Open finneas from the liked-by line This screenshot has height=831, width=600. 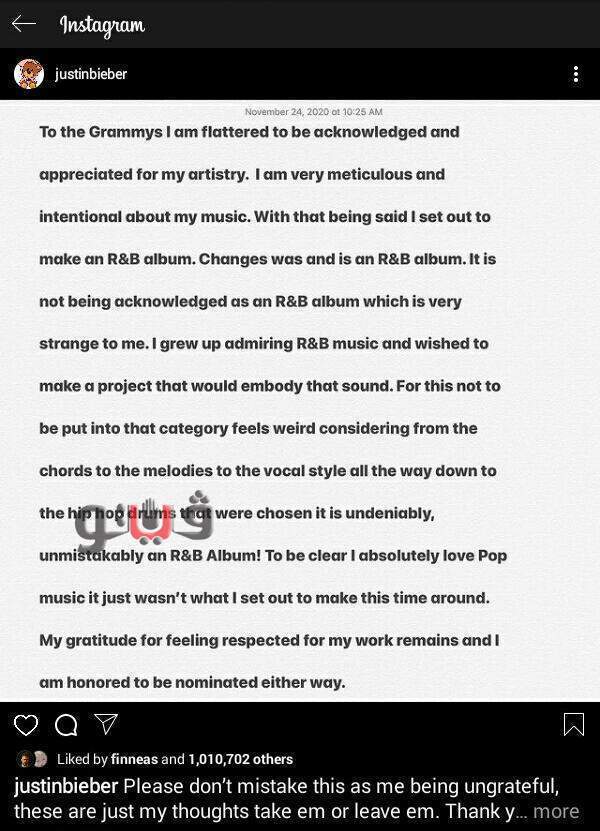pos(133,759)
